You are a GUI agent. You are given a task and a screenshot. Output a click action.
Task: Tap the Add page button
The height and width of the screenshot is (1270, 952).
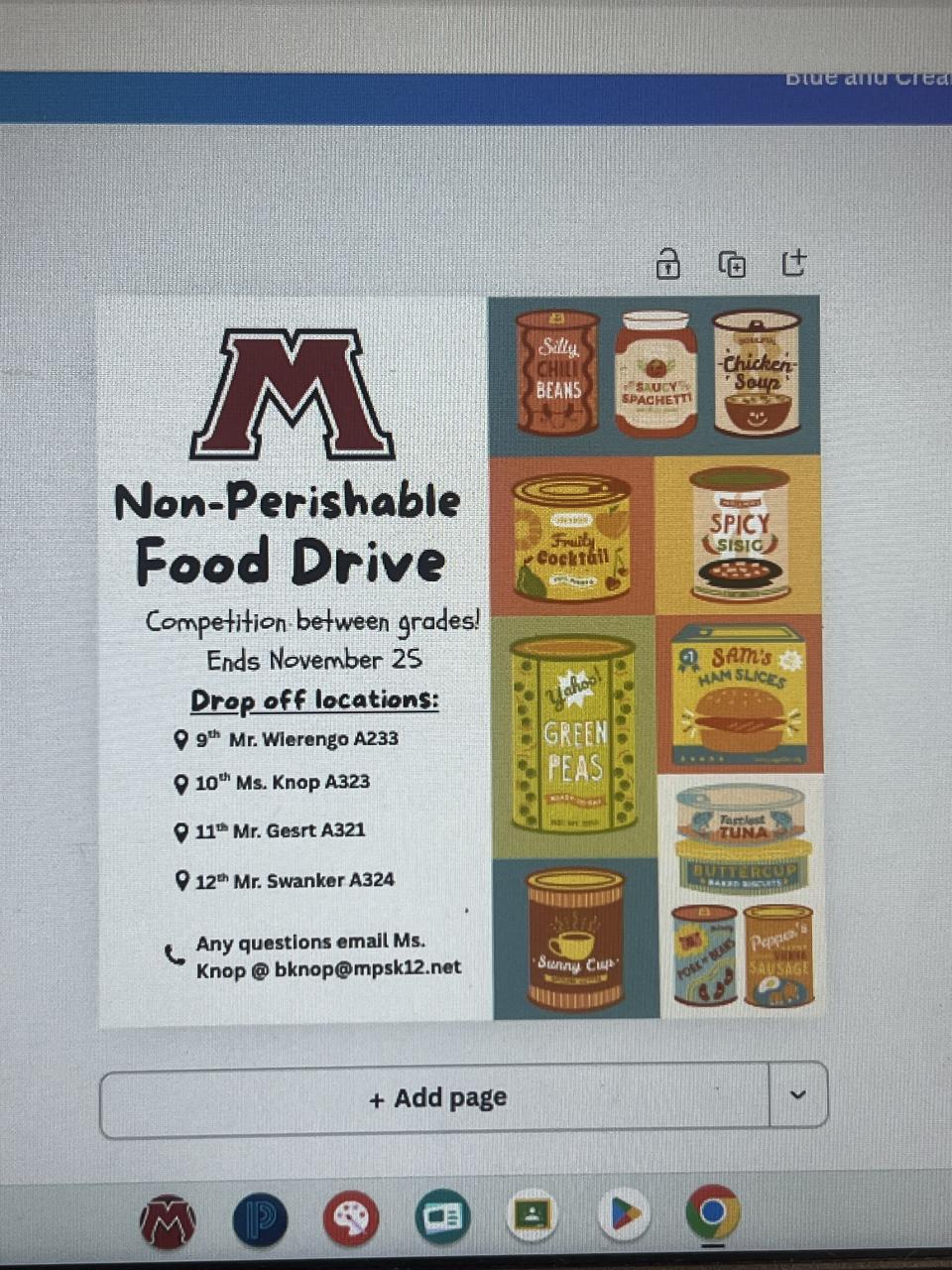436,1098
